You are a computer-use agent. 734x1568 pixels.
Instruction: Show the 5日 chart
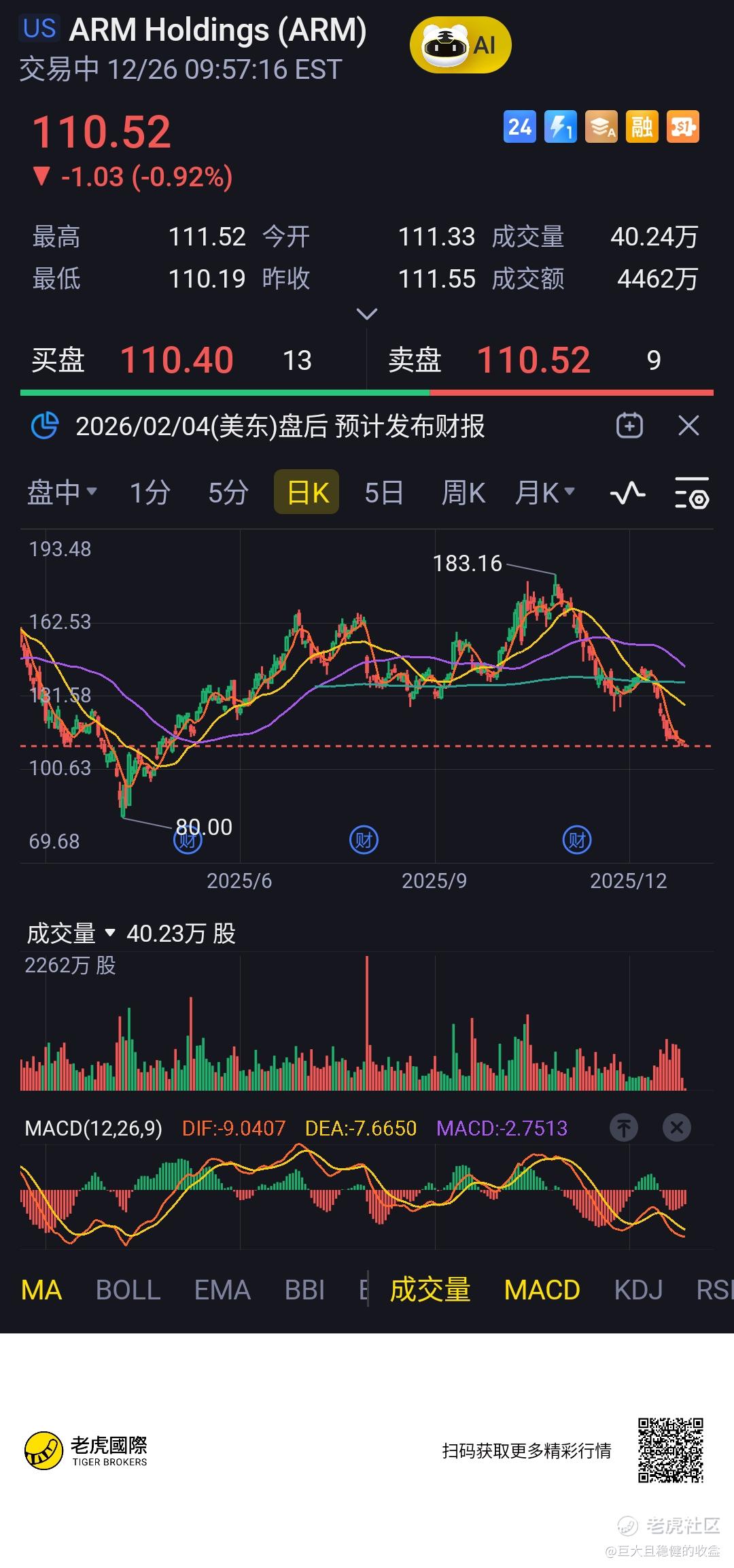point(383,492)
